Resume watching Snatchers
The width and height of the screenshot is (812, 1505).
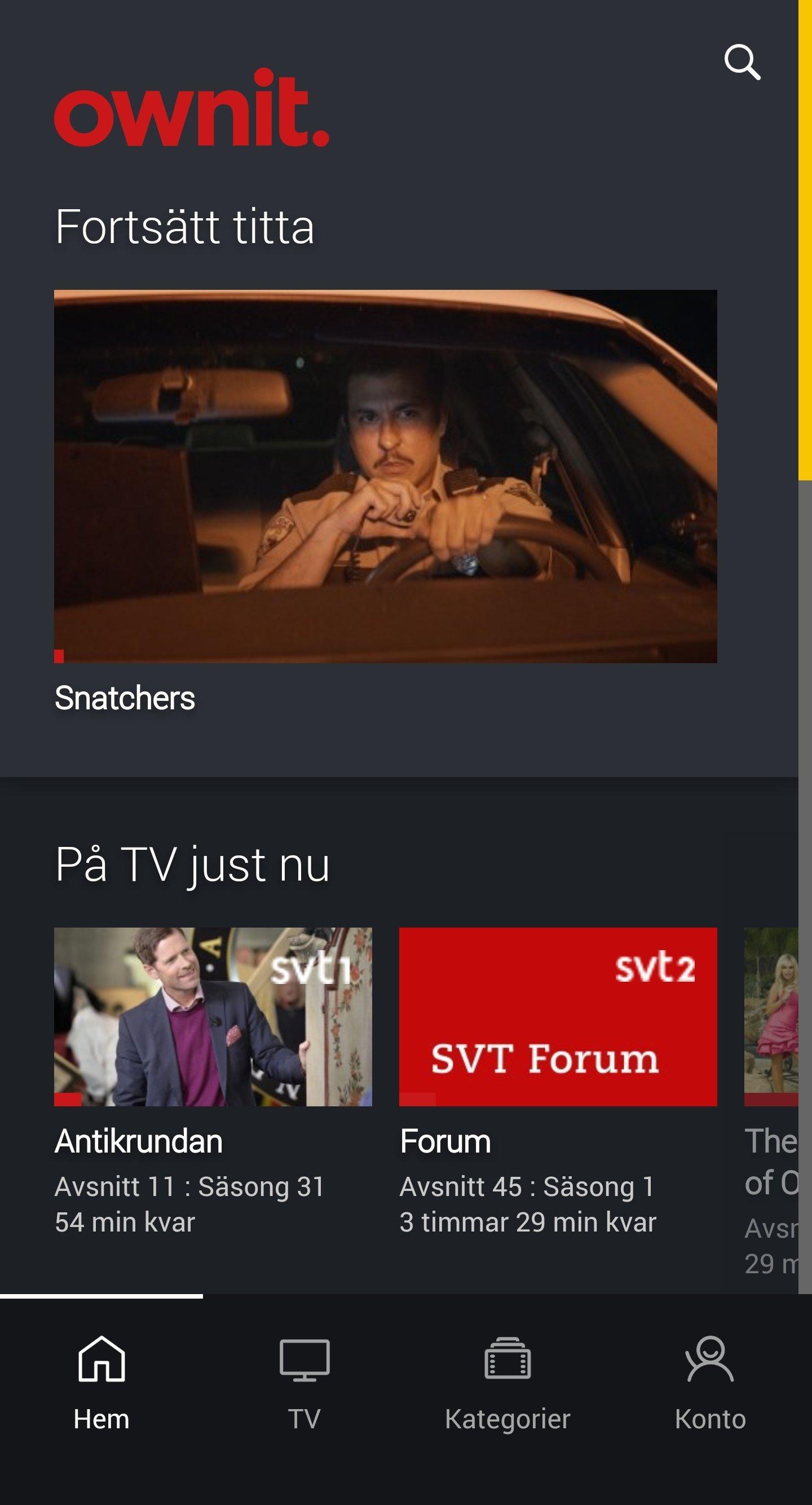click(385, 476)
